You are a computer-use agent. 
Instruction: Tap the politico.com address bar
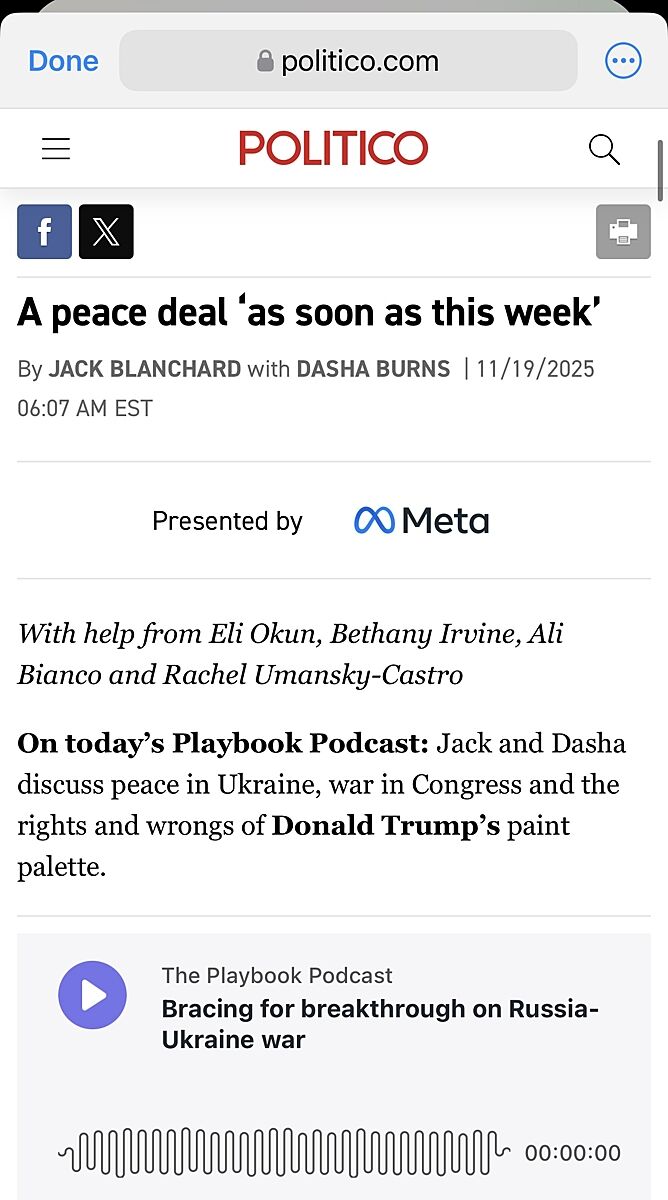pos(348,61)
